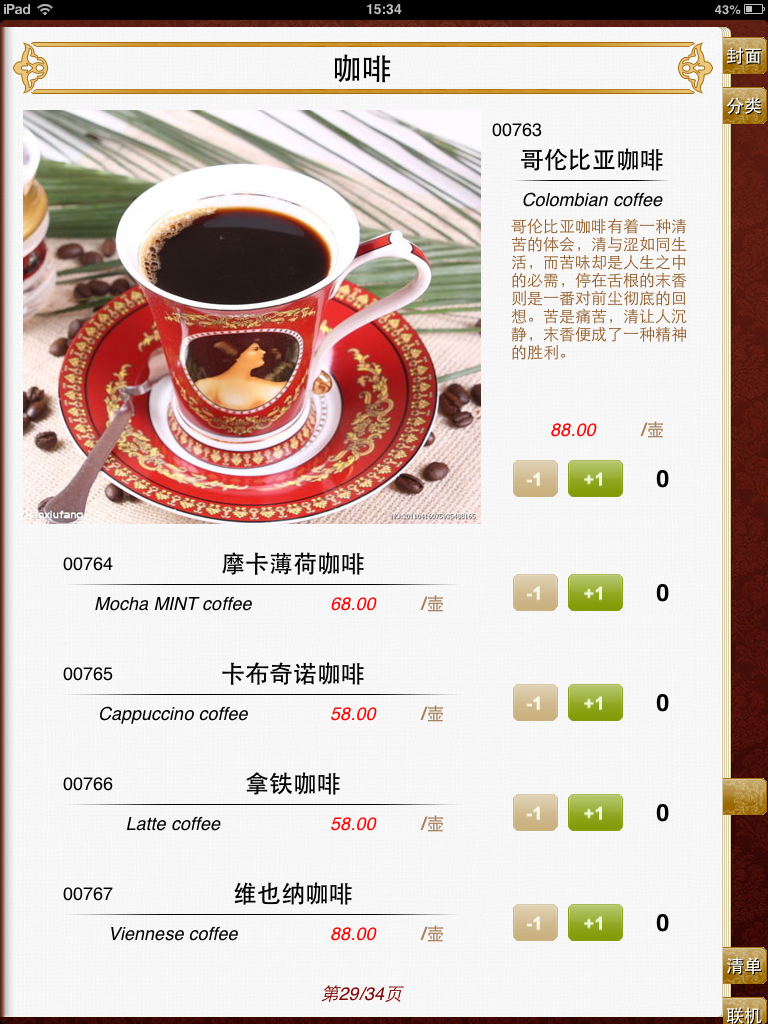The height and width of the screenshot is (1024, 768).
Task: Add one Cappuccino coffee
Action: click(x=595, y=703)
